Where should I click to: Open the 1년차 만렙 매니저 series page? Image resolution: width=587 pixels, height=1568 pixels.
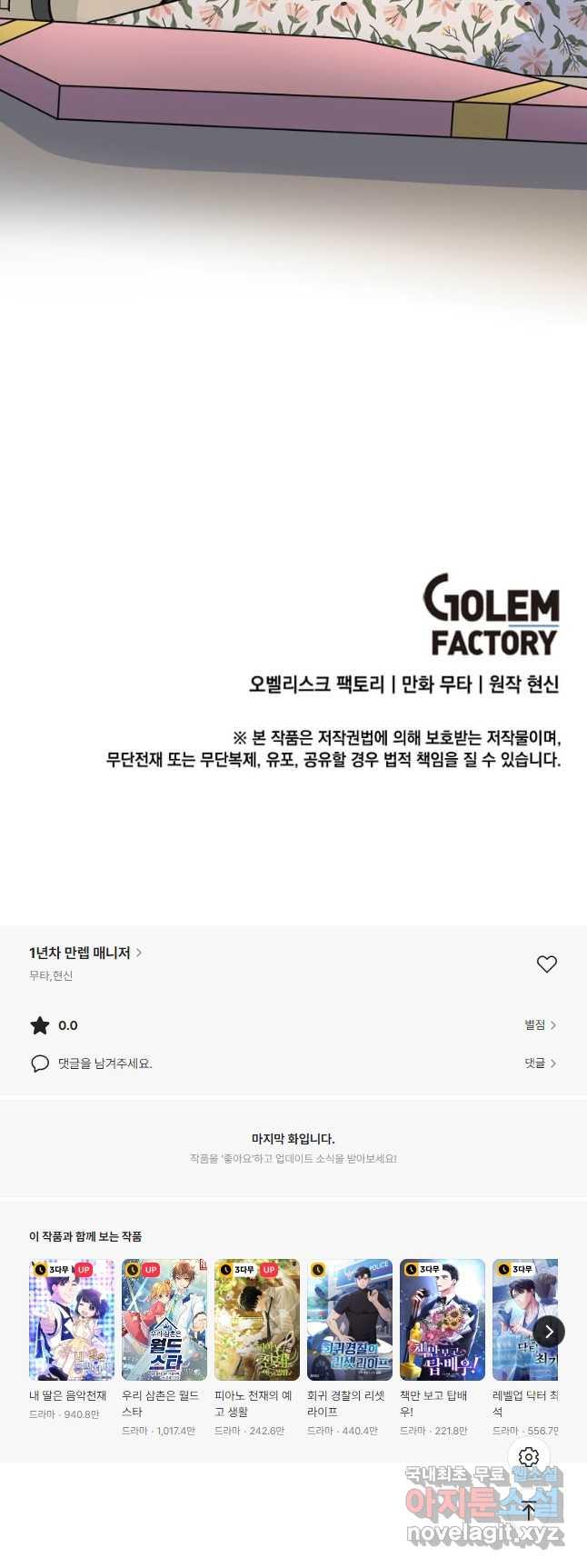[85, 953]
